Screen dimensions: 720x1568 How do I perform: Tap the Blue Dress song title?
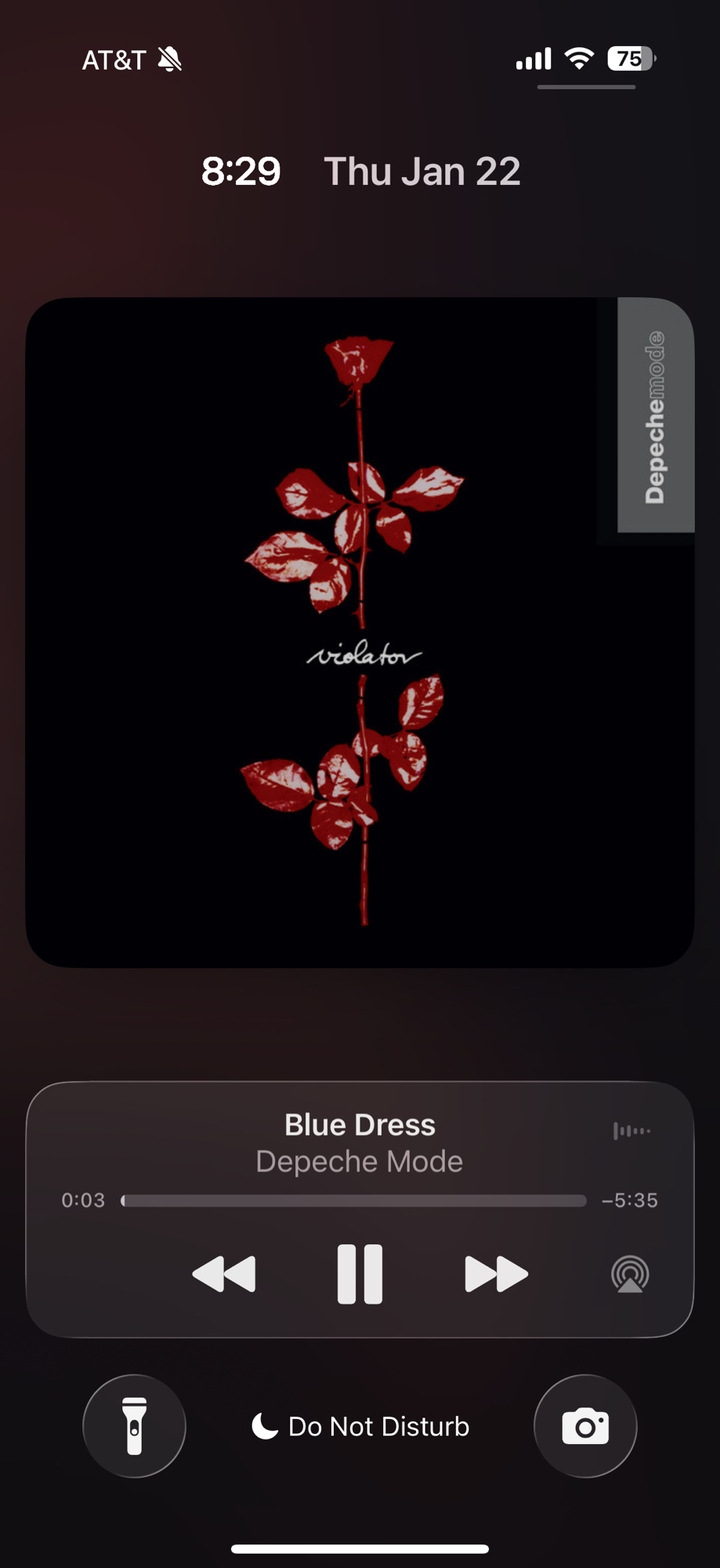click(x=360, y=1125)
